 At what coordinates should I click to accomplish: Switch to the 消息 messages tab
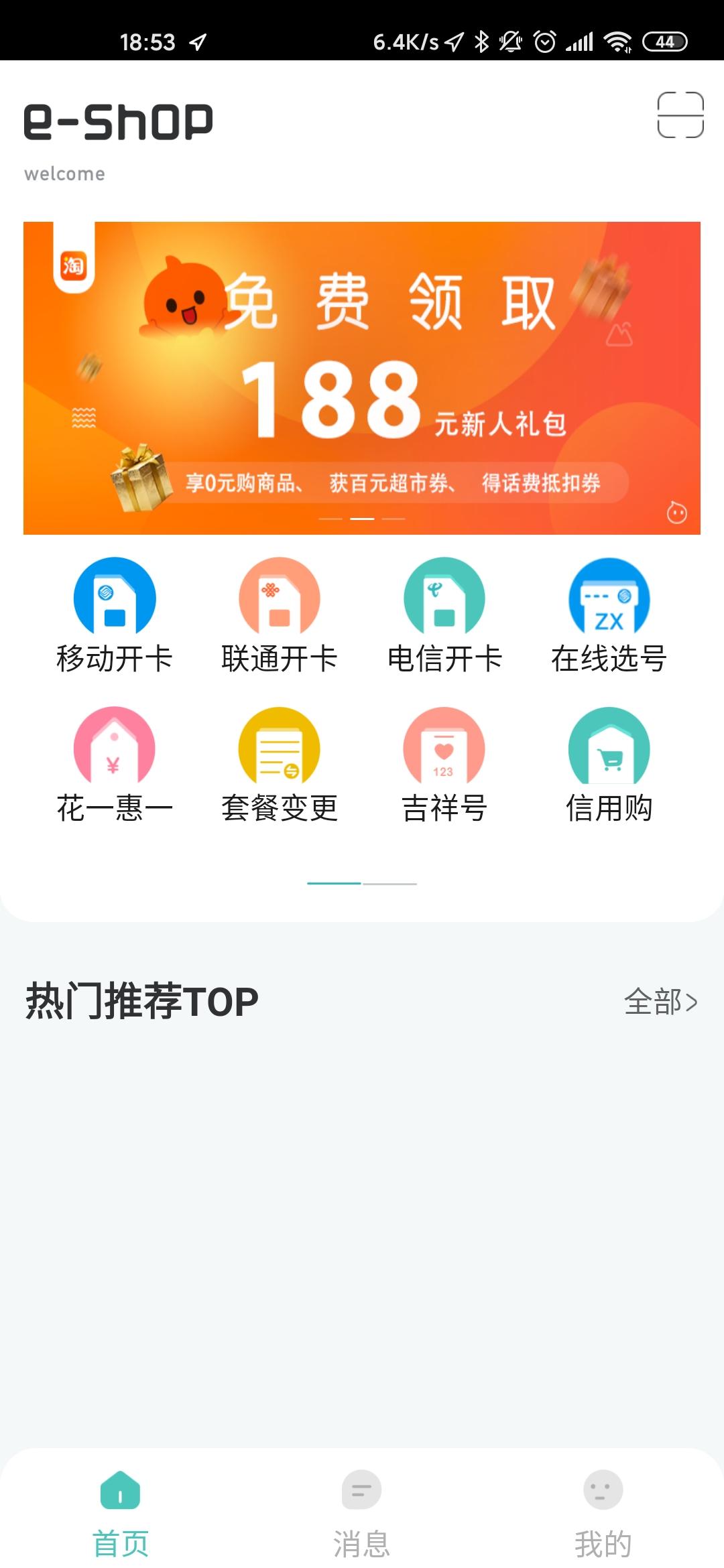(361, 1508)
